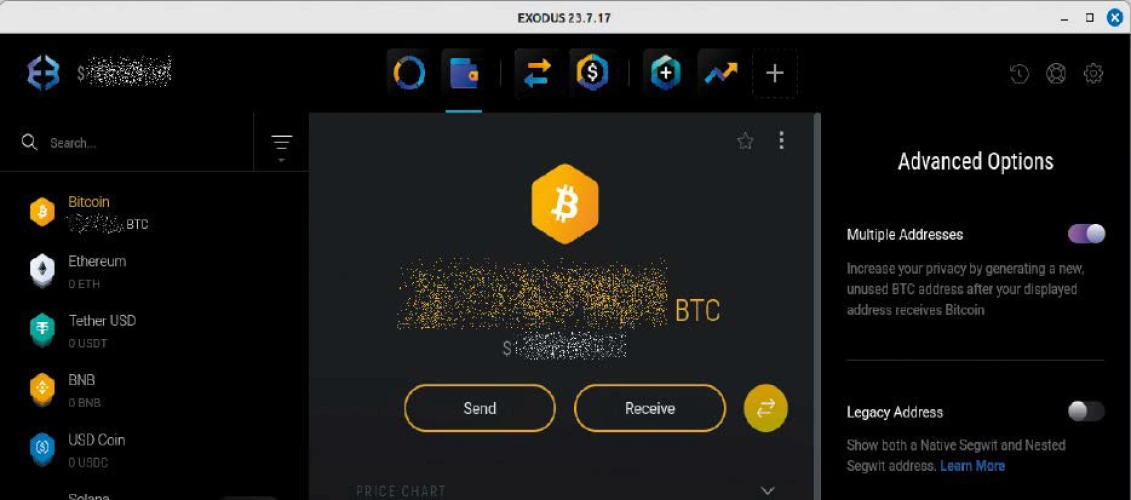
Task: Select Ethereum in the asset list
Action: pyautogui.click(x=97, y=270)
